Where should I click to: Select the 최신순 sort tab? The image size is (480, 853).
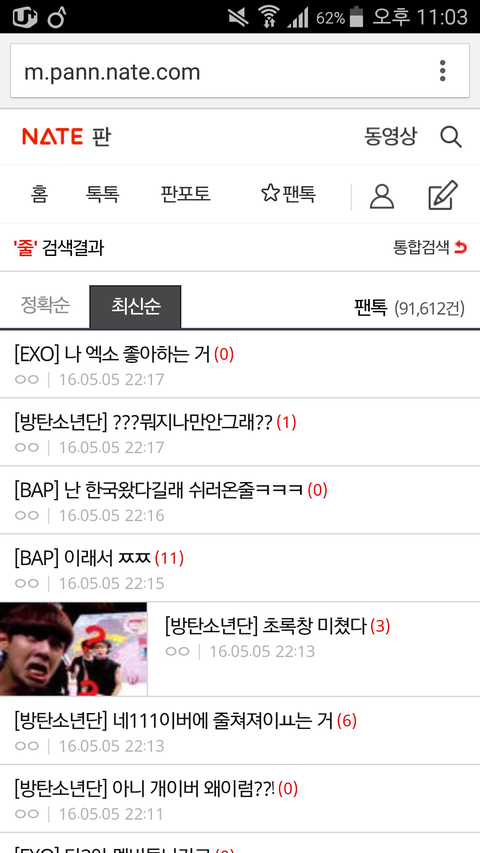136,307
